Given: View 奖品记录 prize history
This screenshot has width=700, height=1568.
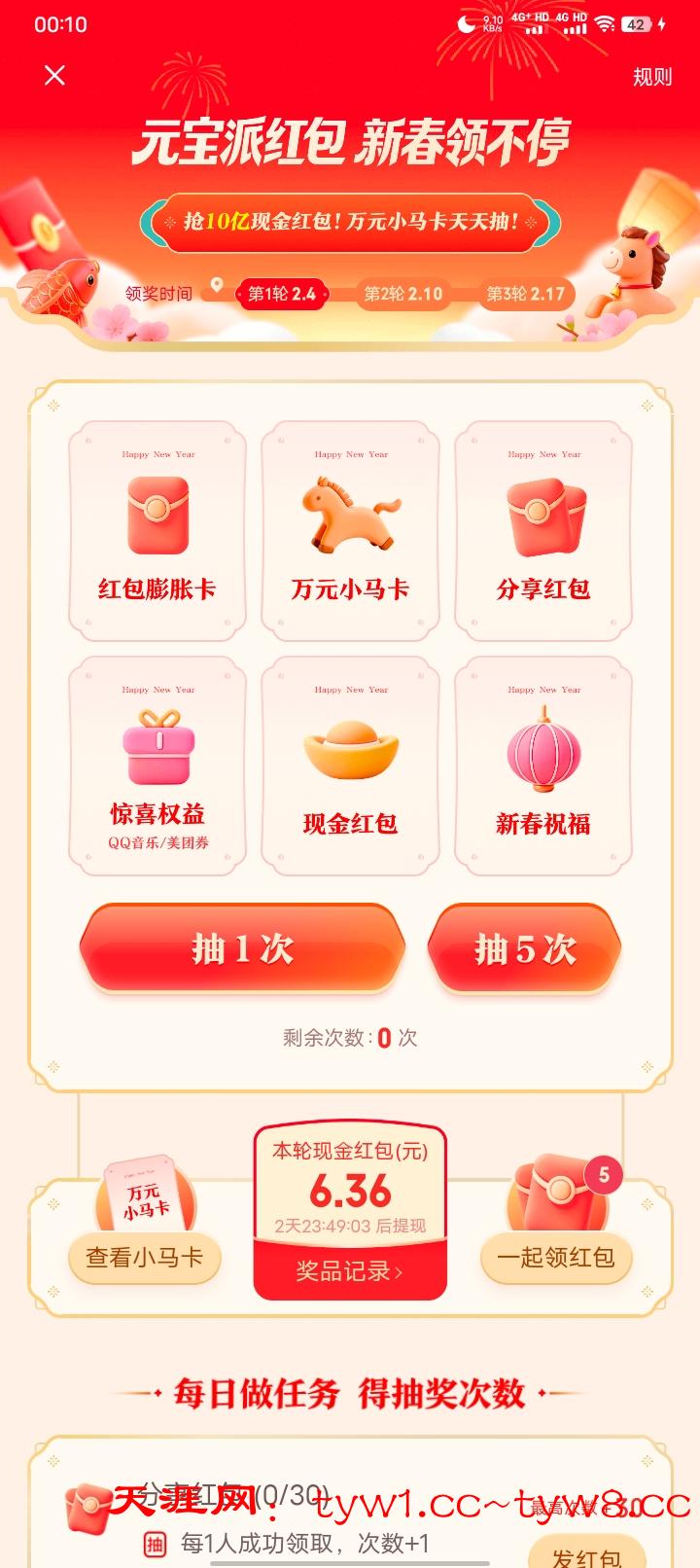Looking at the screenshot, I should [x=350, y=1270].
